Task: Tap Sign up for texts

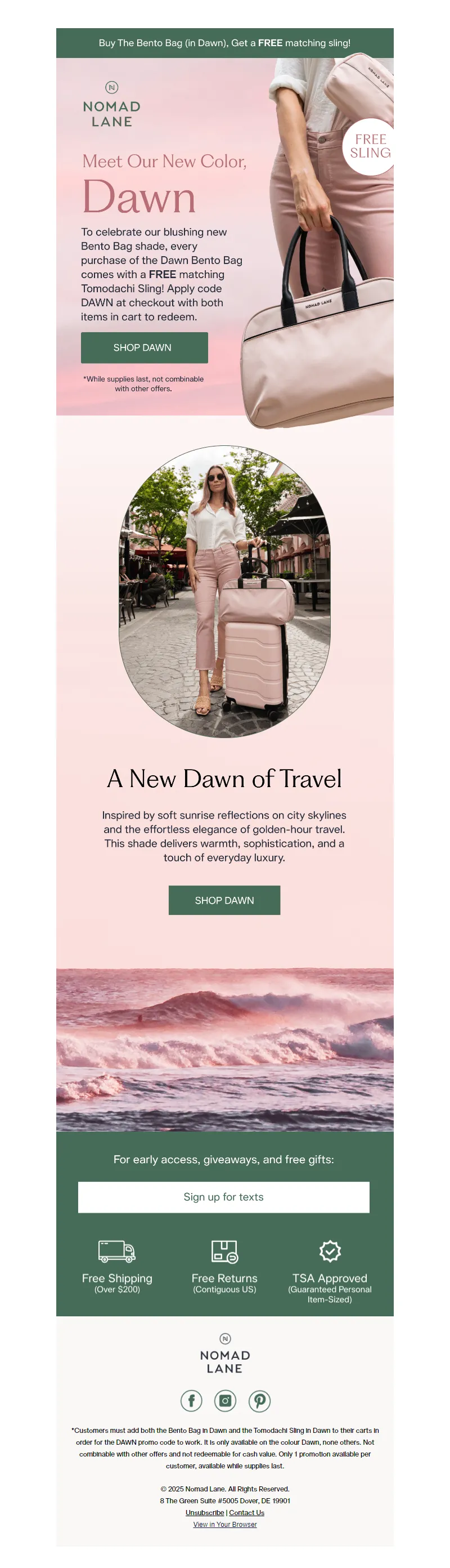Action: coord(223,1197)
